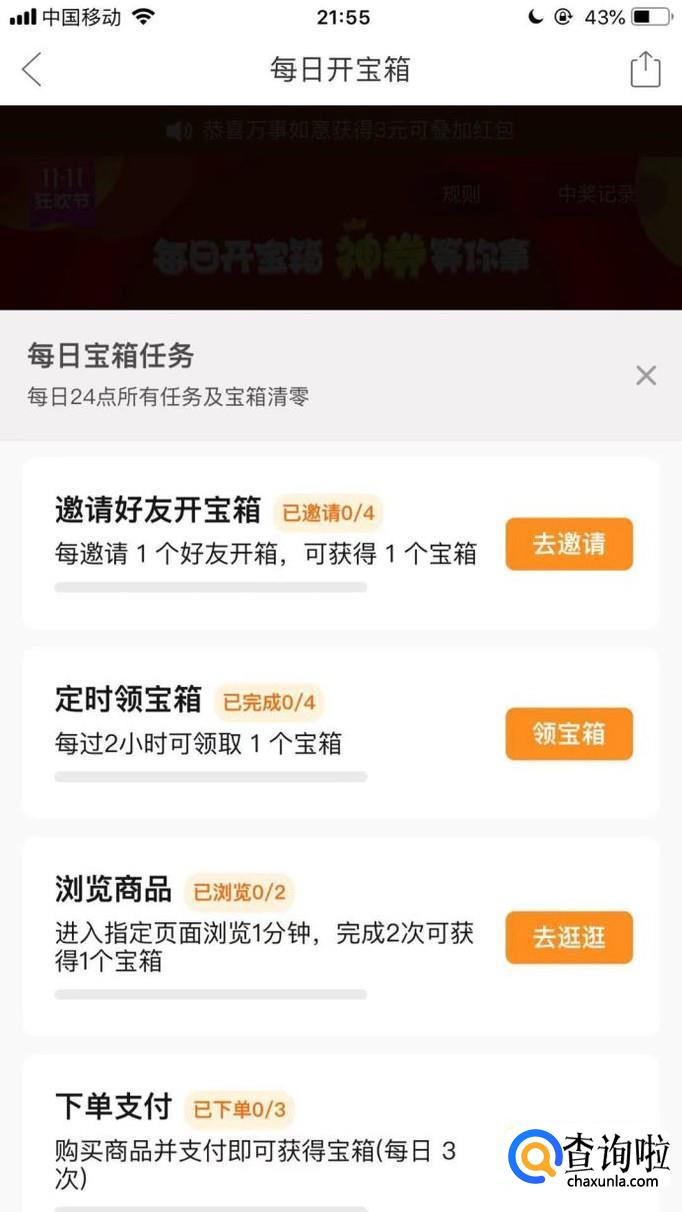The image size is (682, 1212).
Task: Close the daily treasure box tasks panel
Action: 646,375
